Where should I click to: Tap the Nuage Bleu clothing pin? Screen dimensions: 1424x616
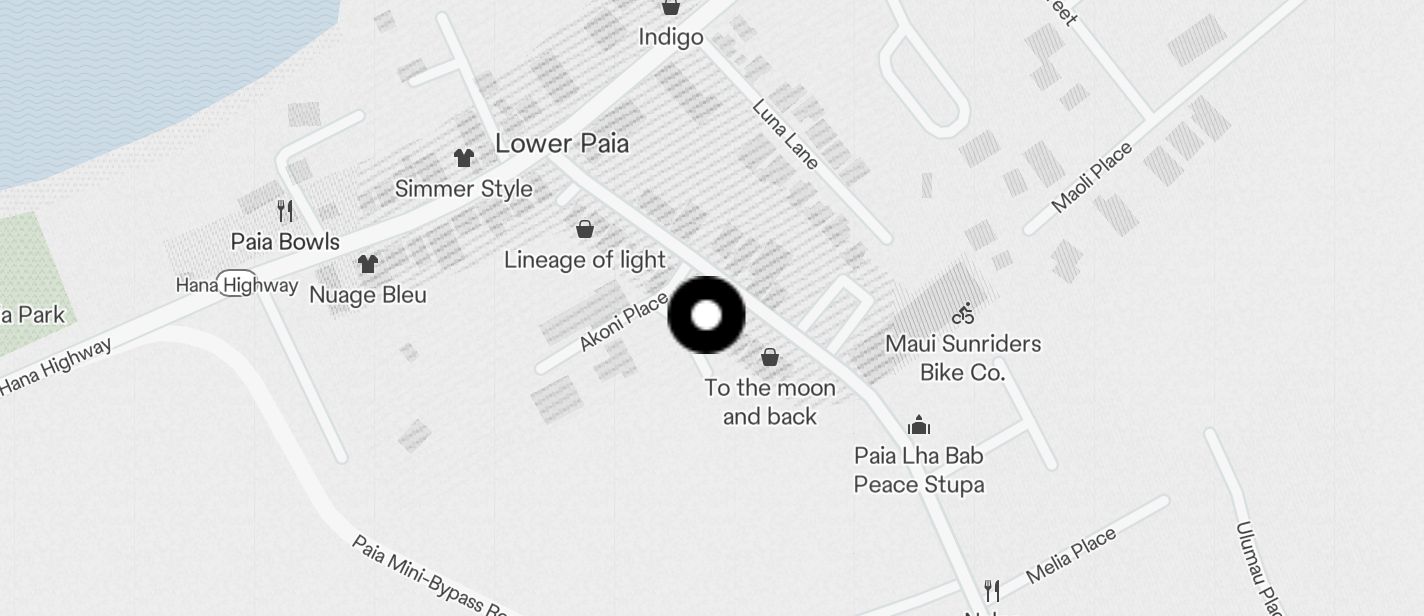click(368, 264)
